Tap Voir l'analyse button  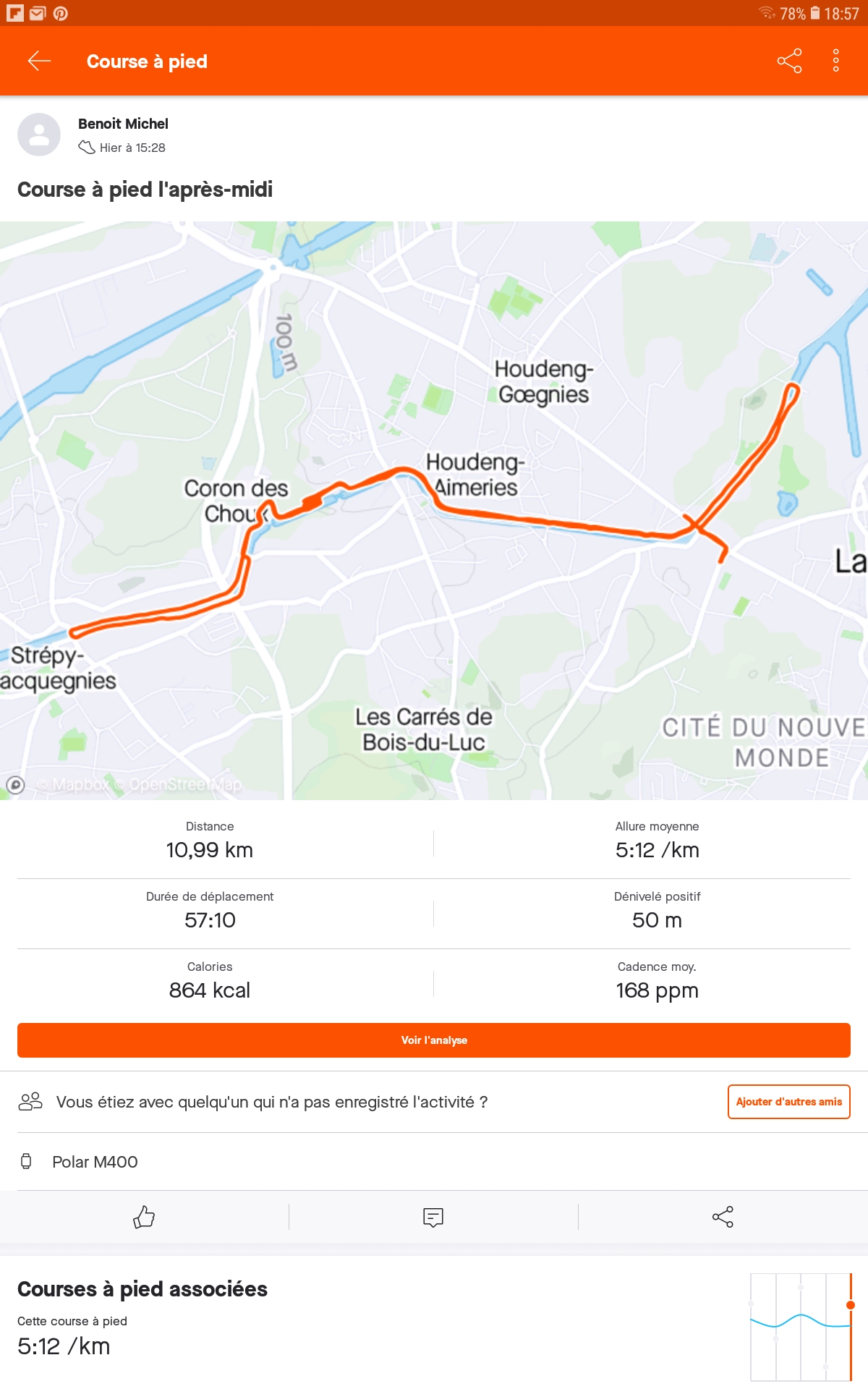tap(434, 1040)
